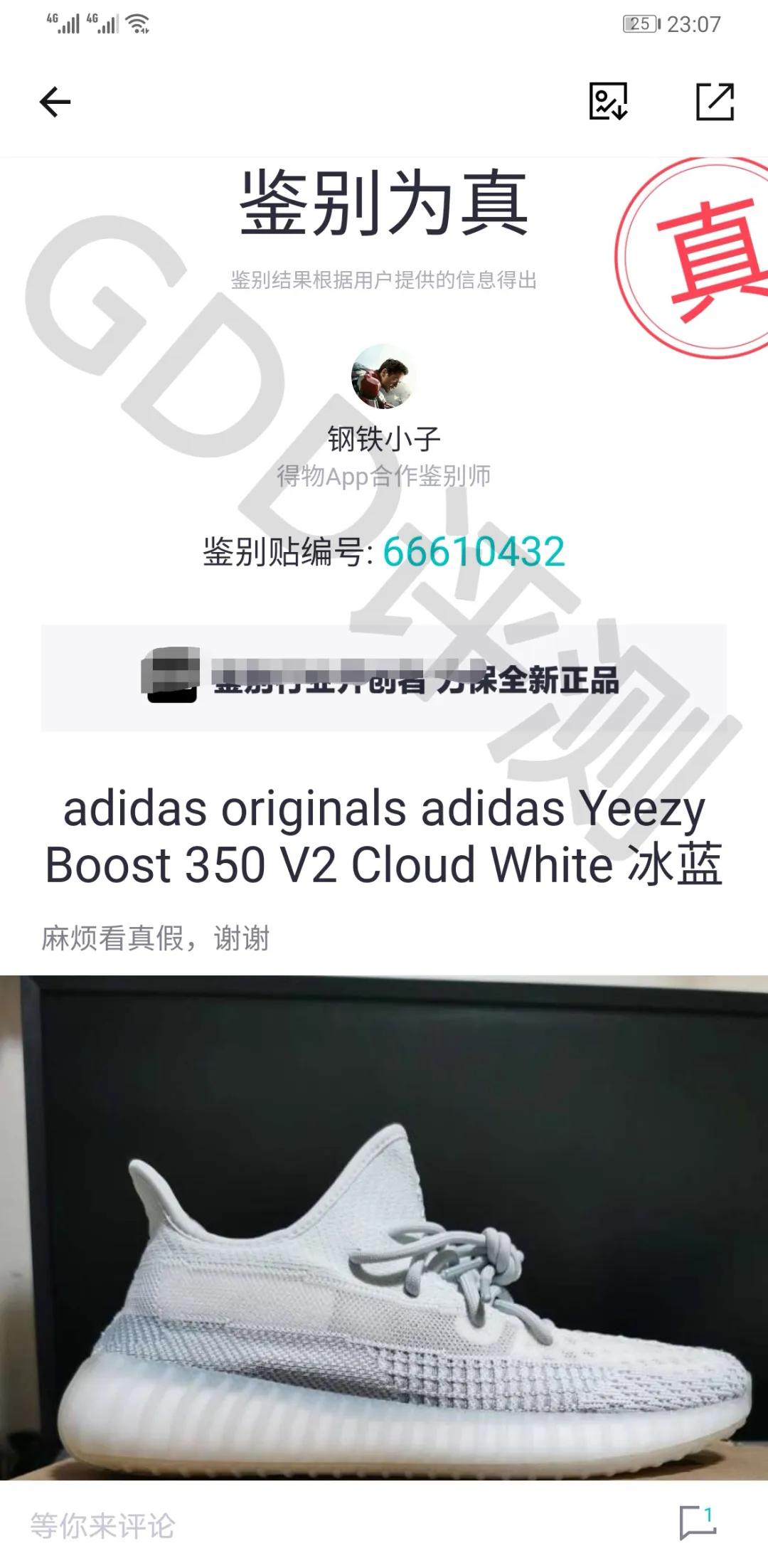768x1568 pixels.
Task: Open the comments icon with 1 reply
Action: [698, 1523]
